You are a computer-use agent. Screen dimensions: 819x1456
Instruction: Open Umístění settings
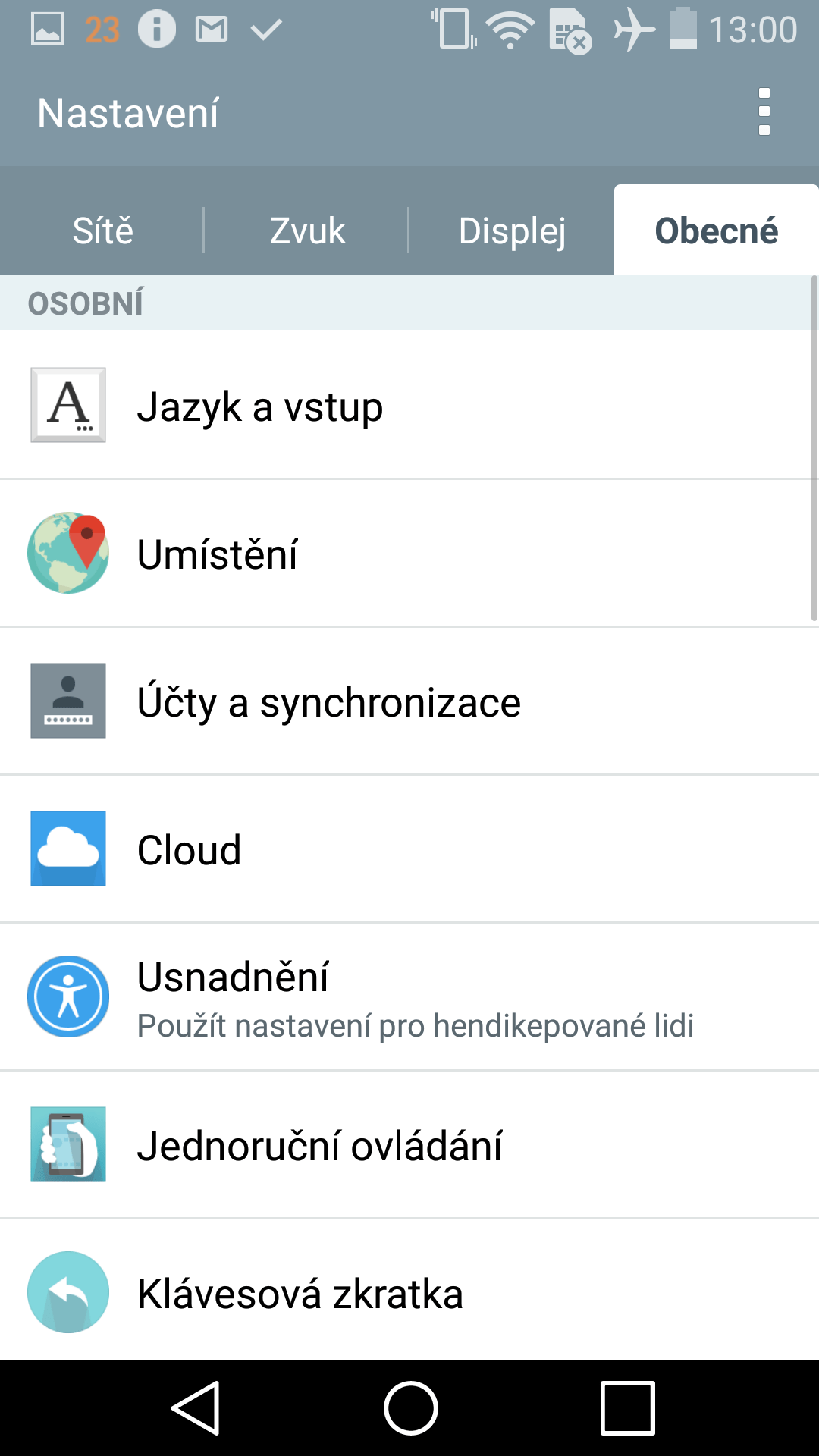409,553
